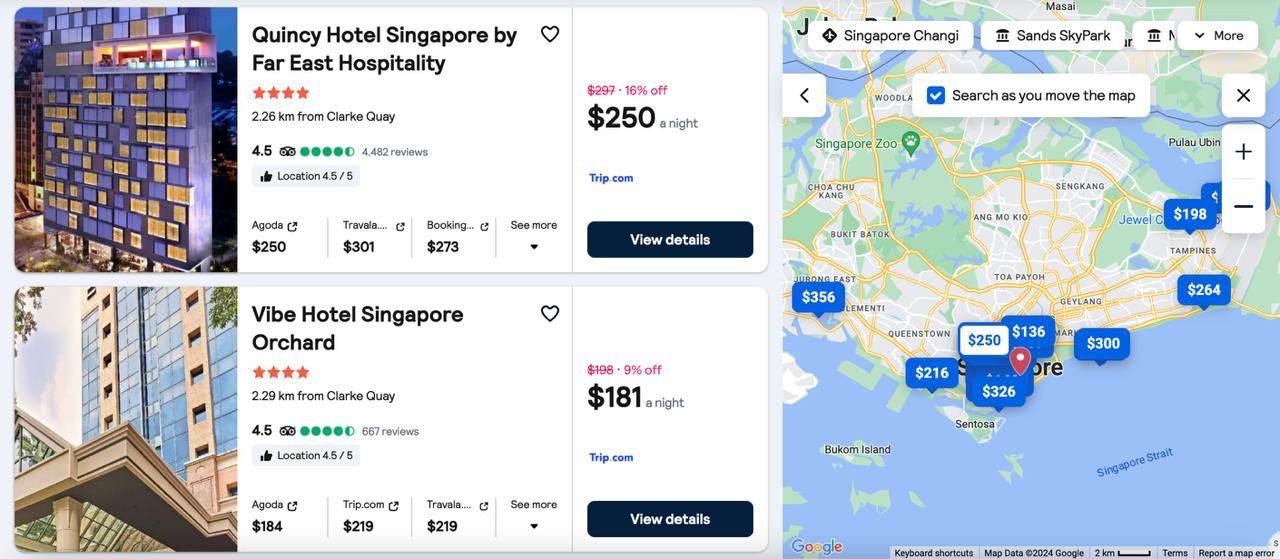The height and width of the screenshot is (559, 1280).
Task: Zoom in on the map
Action: tap(1243, 152)
